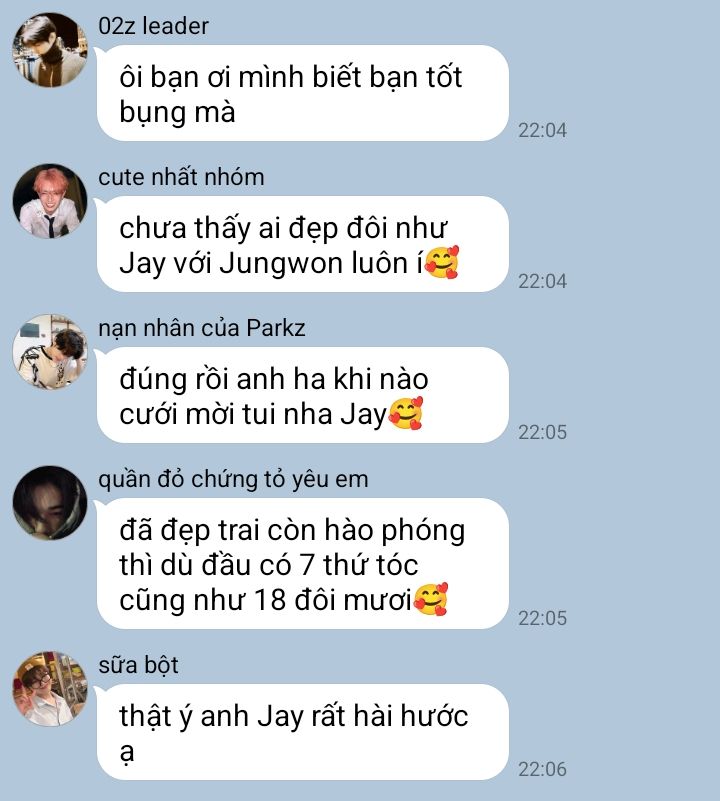Tap nạn nhân của Parkz's avatar

(x=50, y=352)
